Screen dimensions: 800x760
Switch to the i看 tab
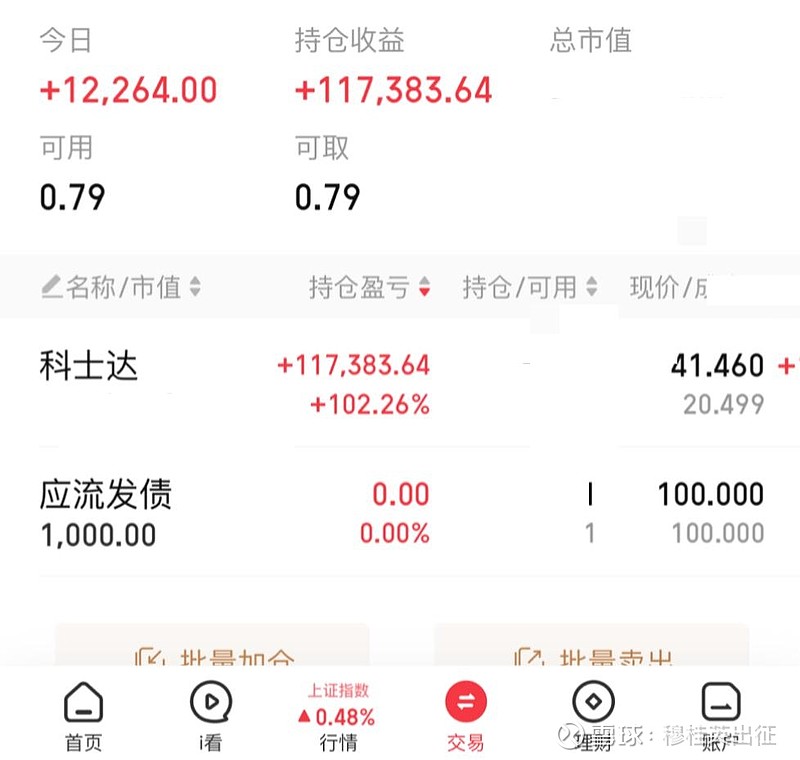coord(210,716)
